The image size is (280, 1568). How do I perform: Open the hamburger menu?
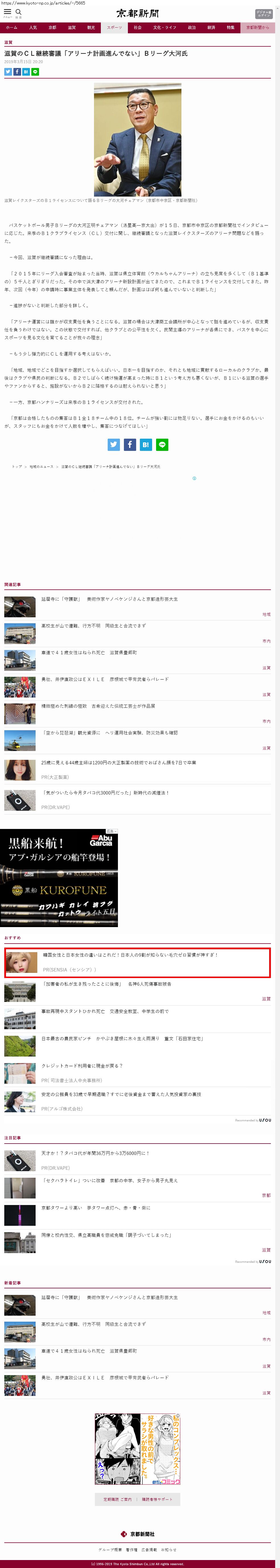(x=7, y=12)
